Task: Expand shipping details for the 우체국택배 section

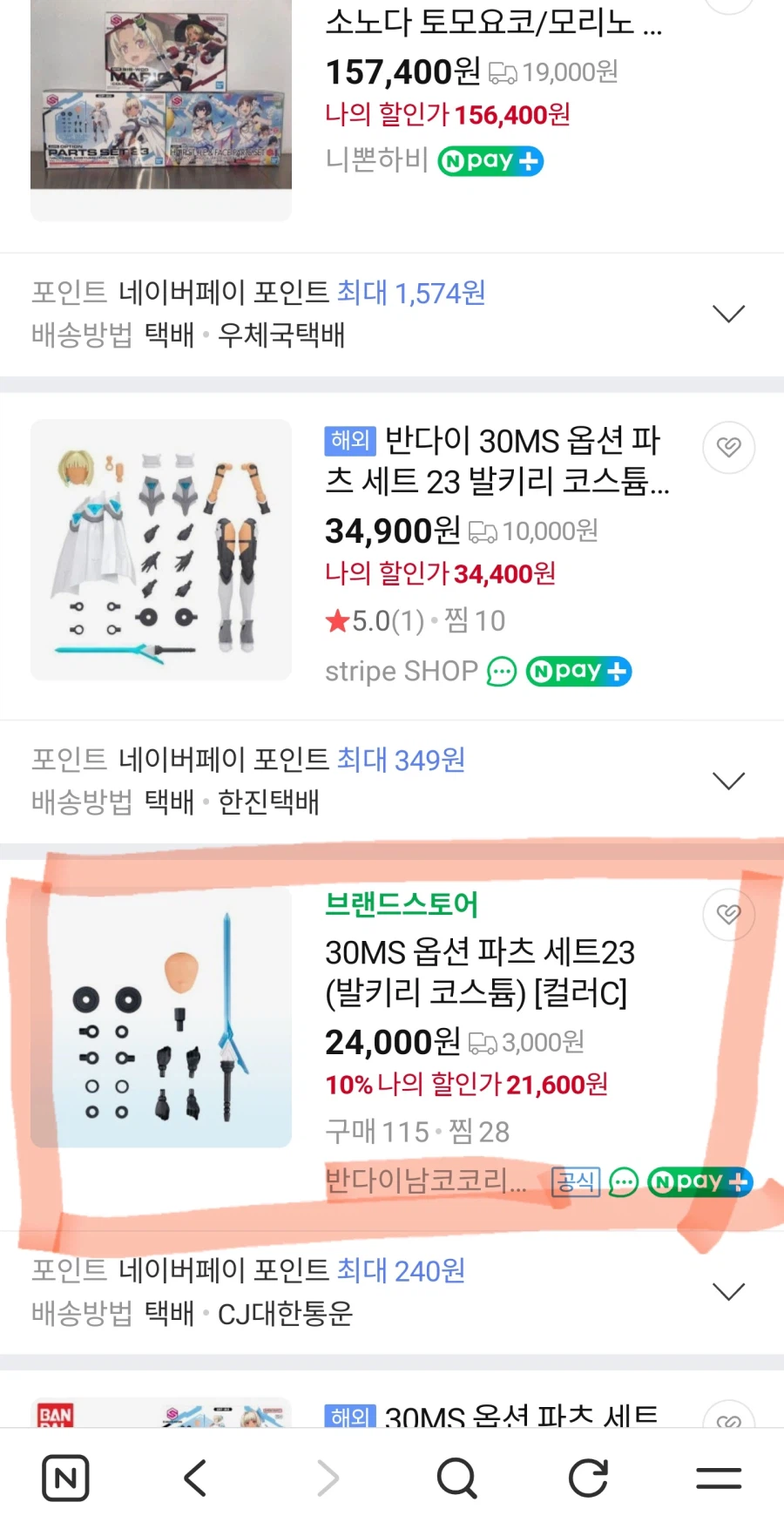Action: pyautogui.click(x=728, y=312)
